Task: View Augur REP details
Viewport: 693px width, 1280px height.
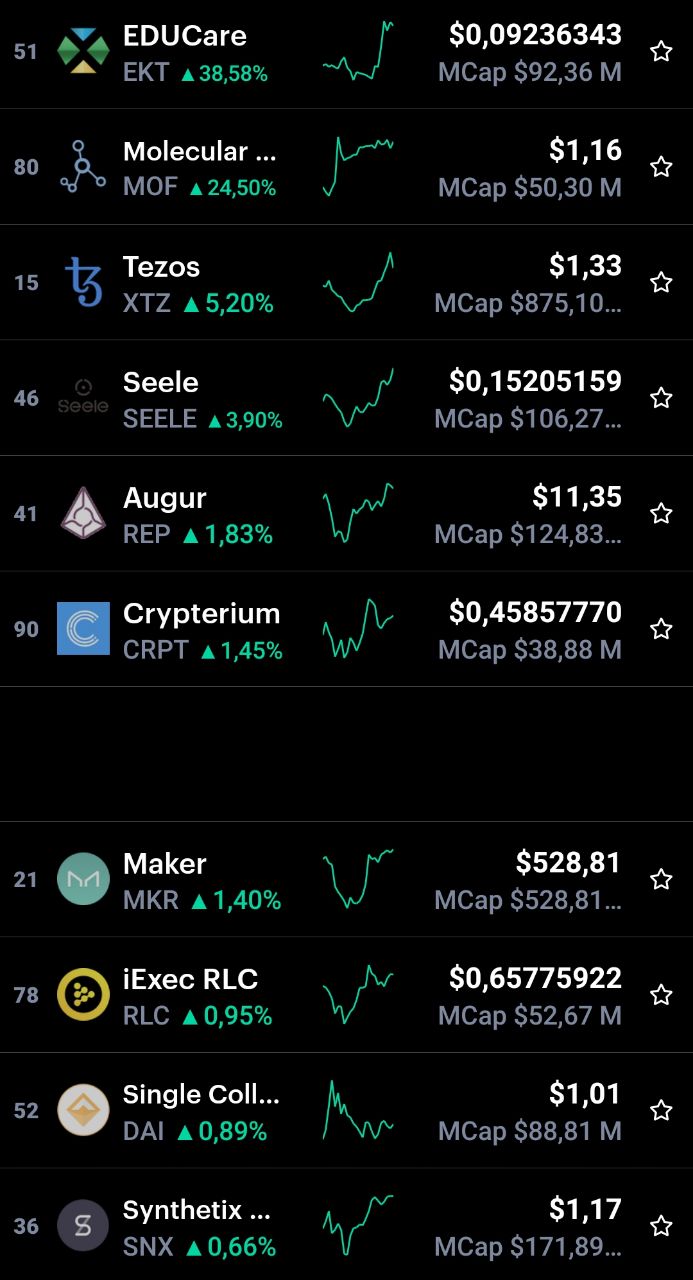Action: [346, 513]
